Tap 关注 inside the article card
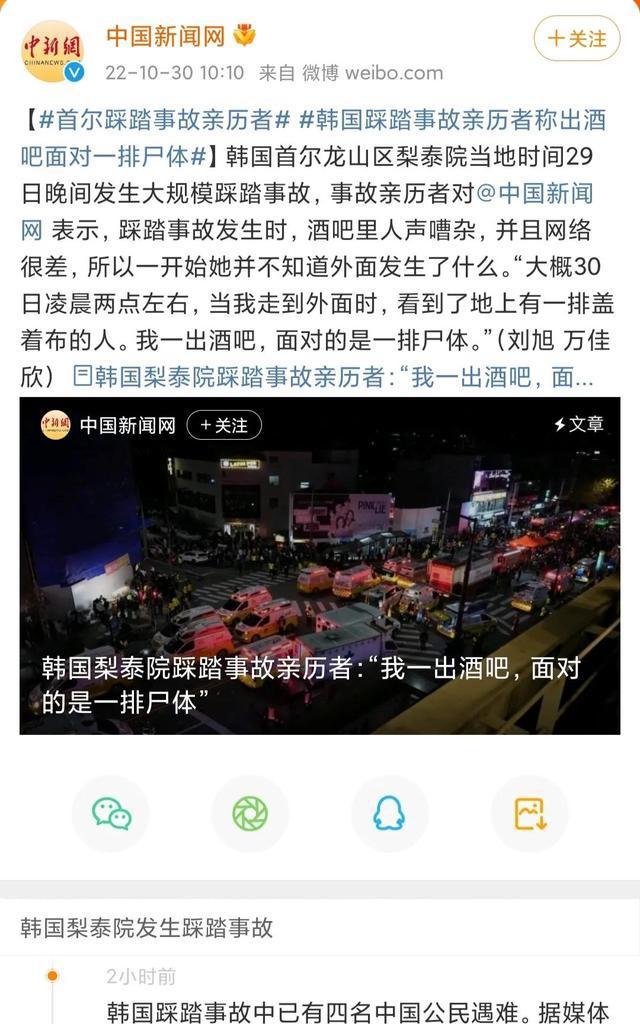Image resolution: width=640 pixels, height=1024 pixels. (x=224, y=426)
